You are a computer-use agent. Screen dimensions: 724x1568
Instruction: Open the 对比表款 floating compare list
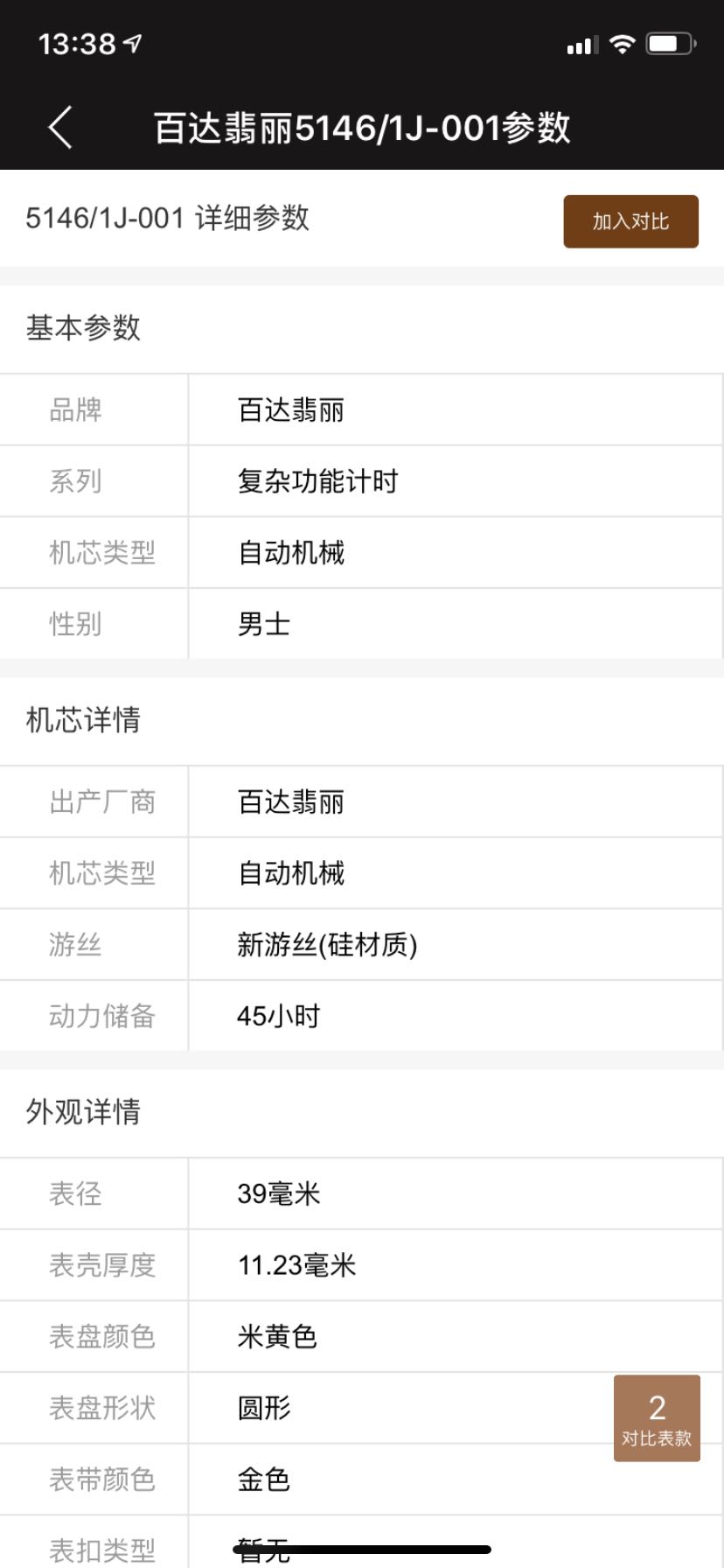pyautogui.click(x=657, y=1418)
